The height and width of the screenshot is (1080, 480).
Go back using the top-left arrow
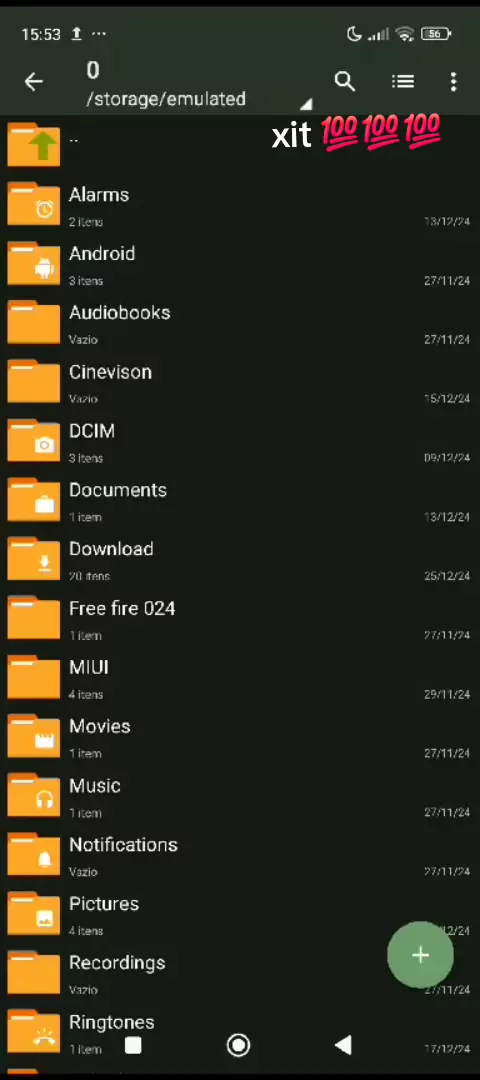[x=33, y=82]
